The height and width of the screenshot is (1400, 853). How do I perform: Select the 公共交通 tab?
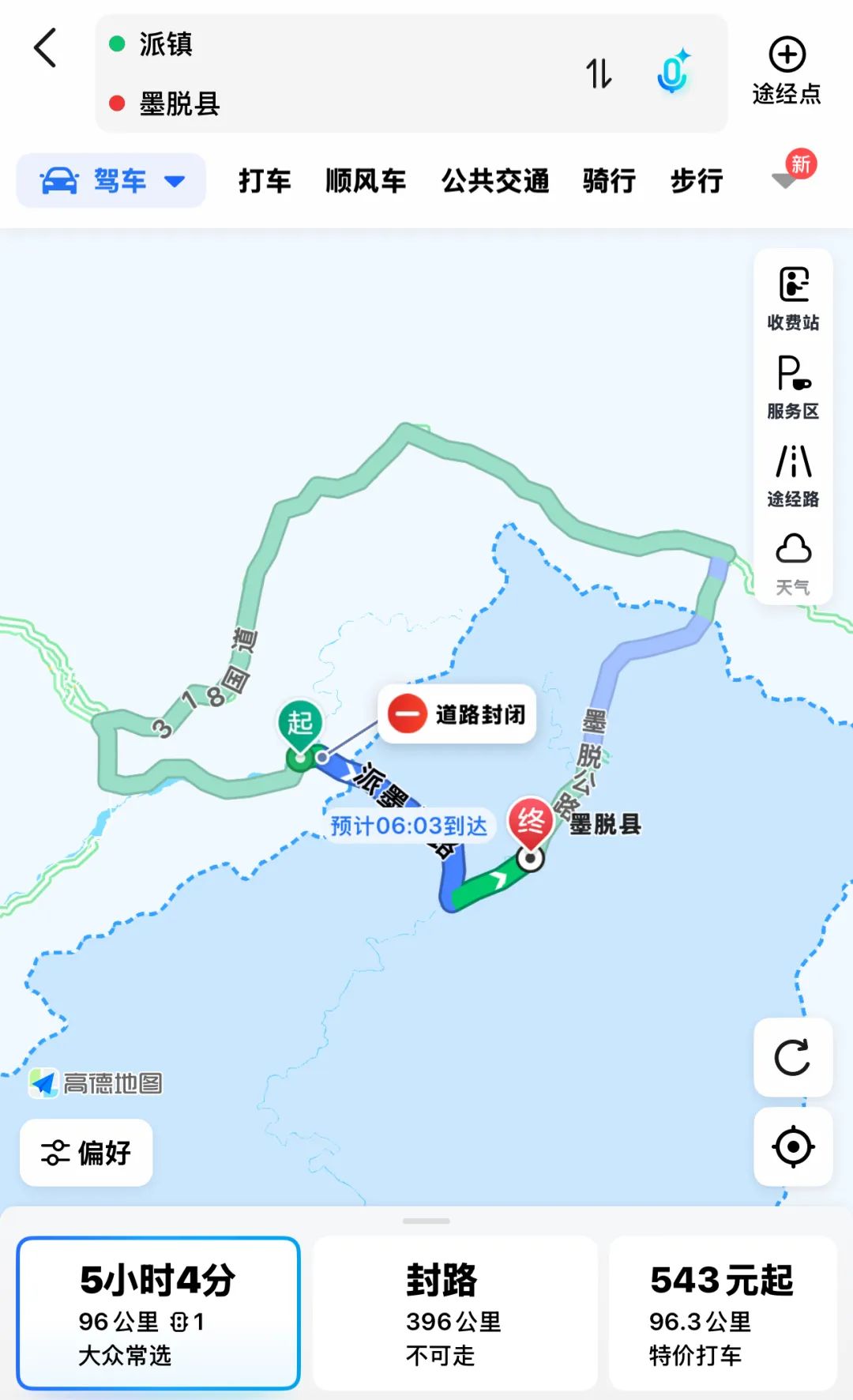point(495,181)
